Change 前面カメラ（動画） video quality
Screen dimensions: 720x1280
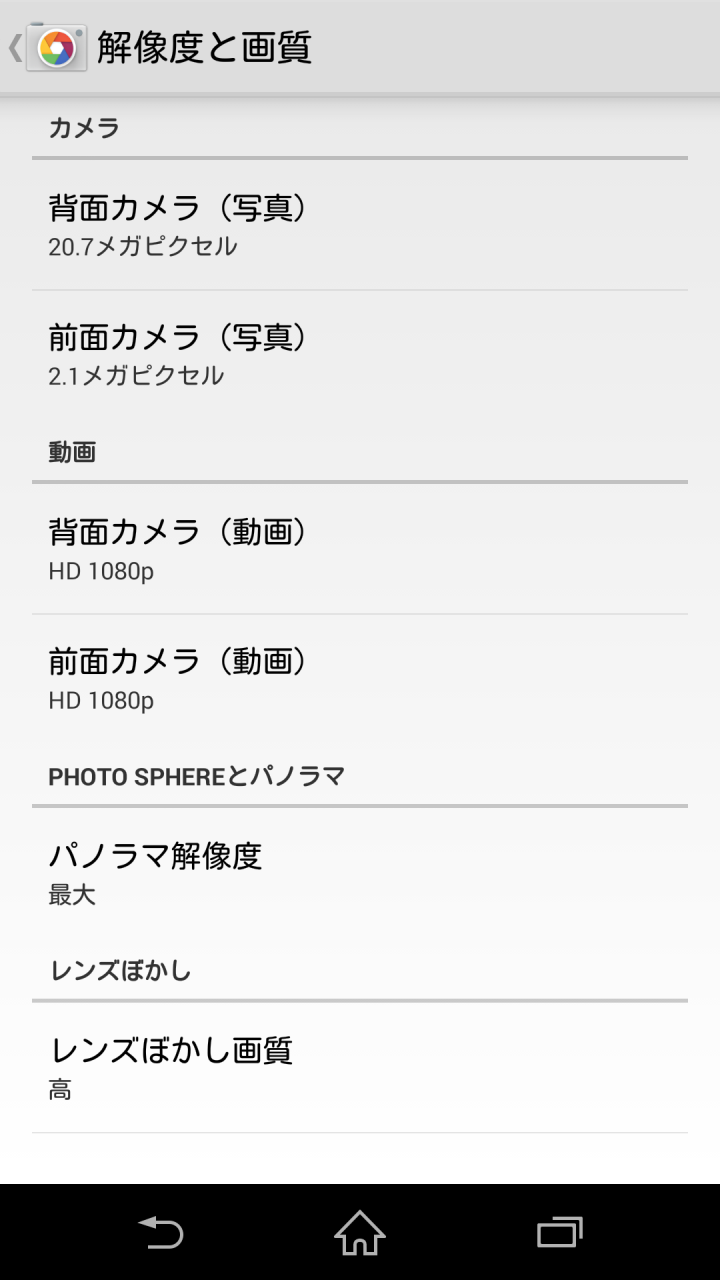coord(360,679)
